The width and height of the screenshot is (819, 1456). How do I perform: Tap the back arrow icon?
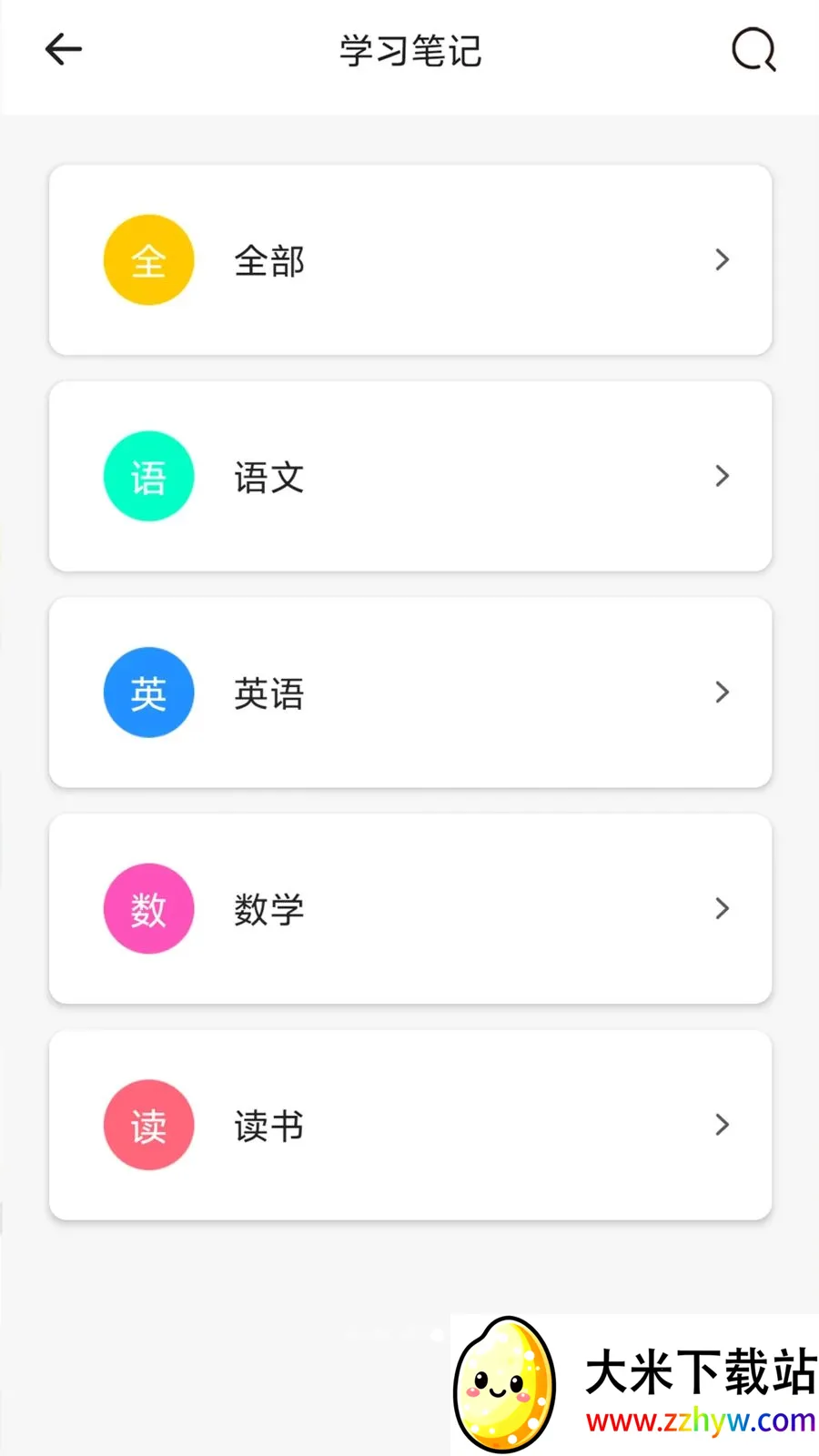point(63,50)
